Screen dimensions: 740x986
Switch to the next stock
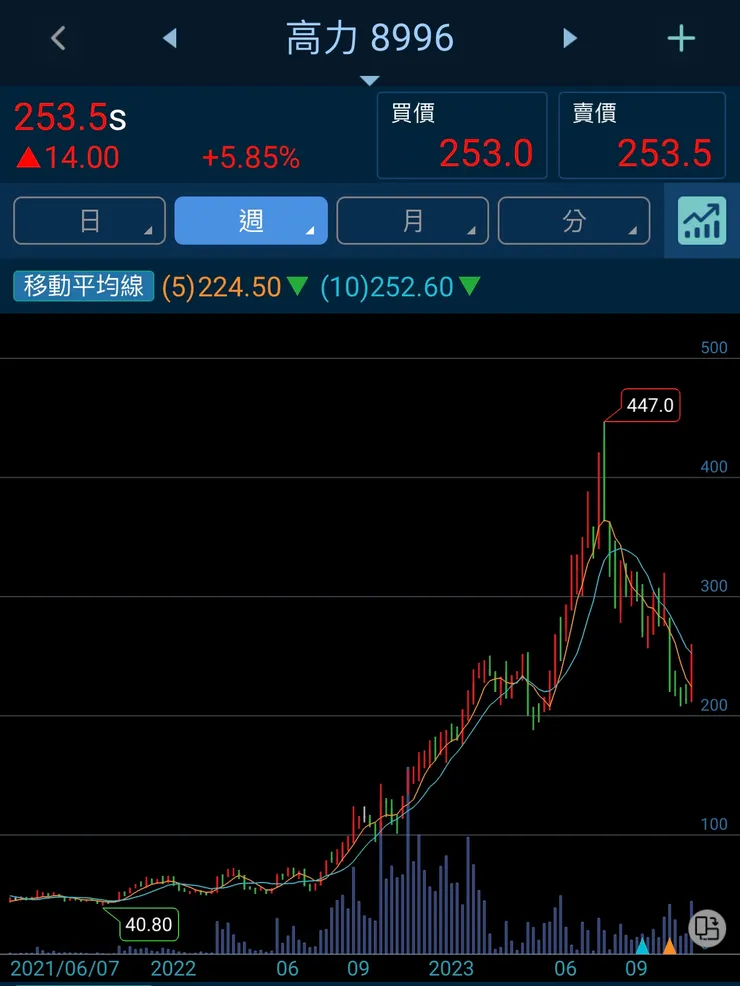click(570, 39)
